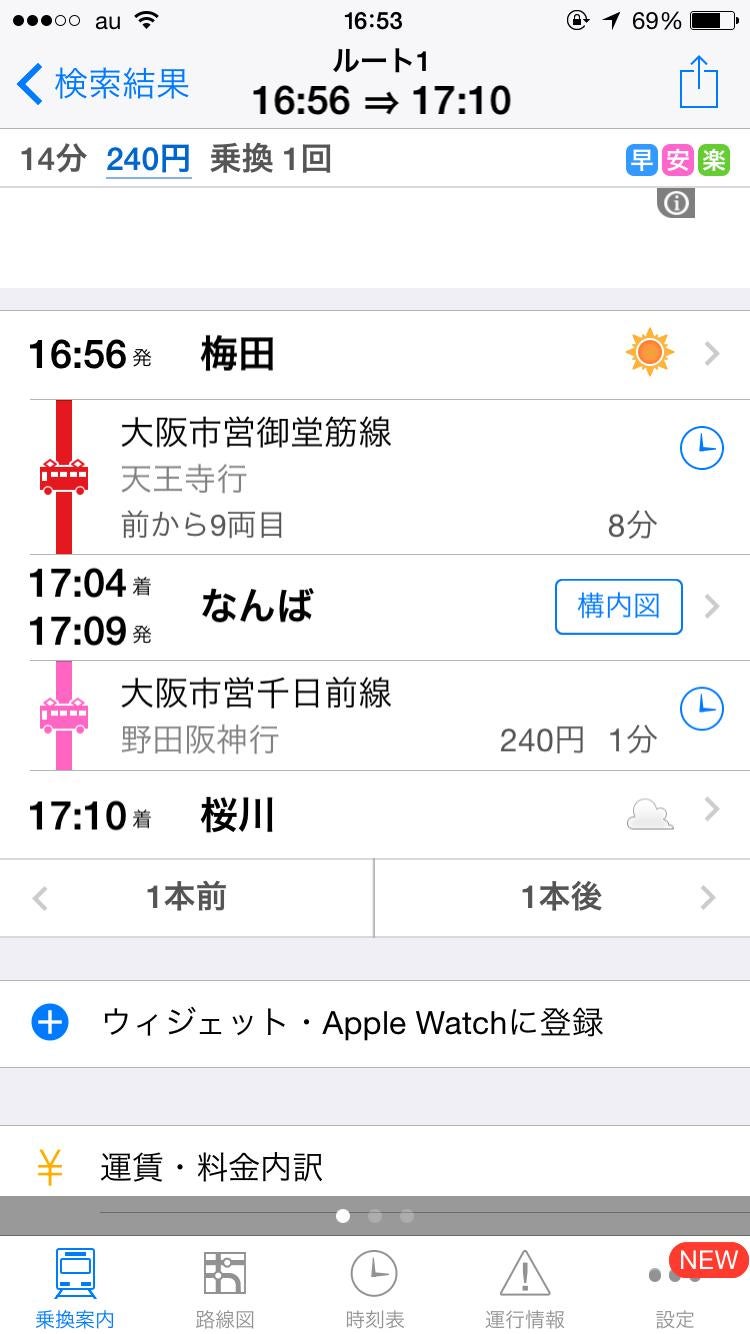
Task: Tap the cloudy weather icon beside 桜川
Action: point(650,814)
